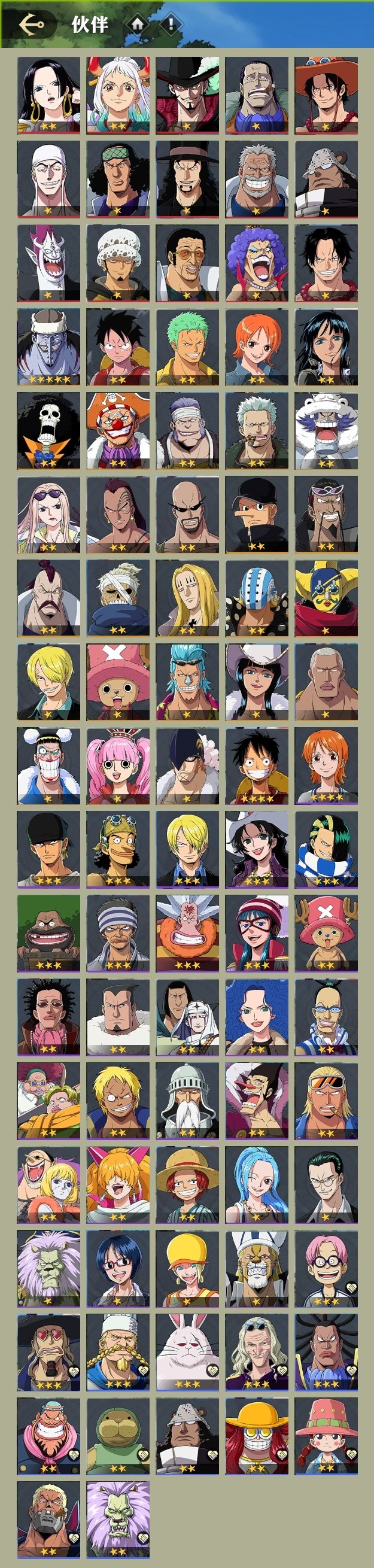Choose winking blue-haired Vivi's card
Screen dimensions: 374x1568
tap(257, 1184)
